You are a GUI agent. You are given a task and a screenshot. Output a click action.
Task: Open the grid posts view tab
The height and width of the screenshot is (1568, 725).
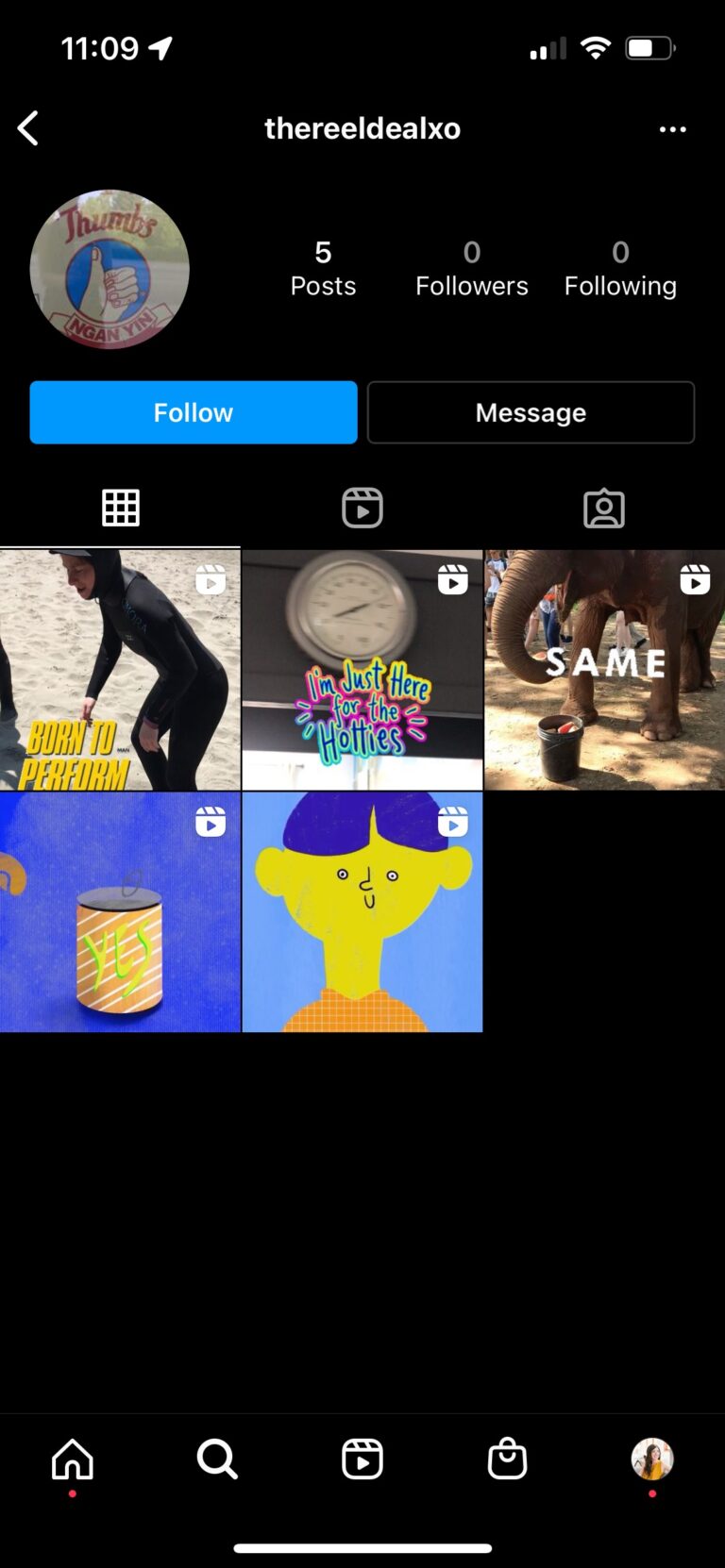click(x=121, y=508)
